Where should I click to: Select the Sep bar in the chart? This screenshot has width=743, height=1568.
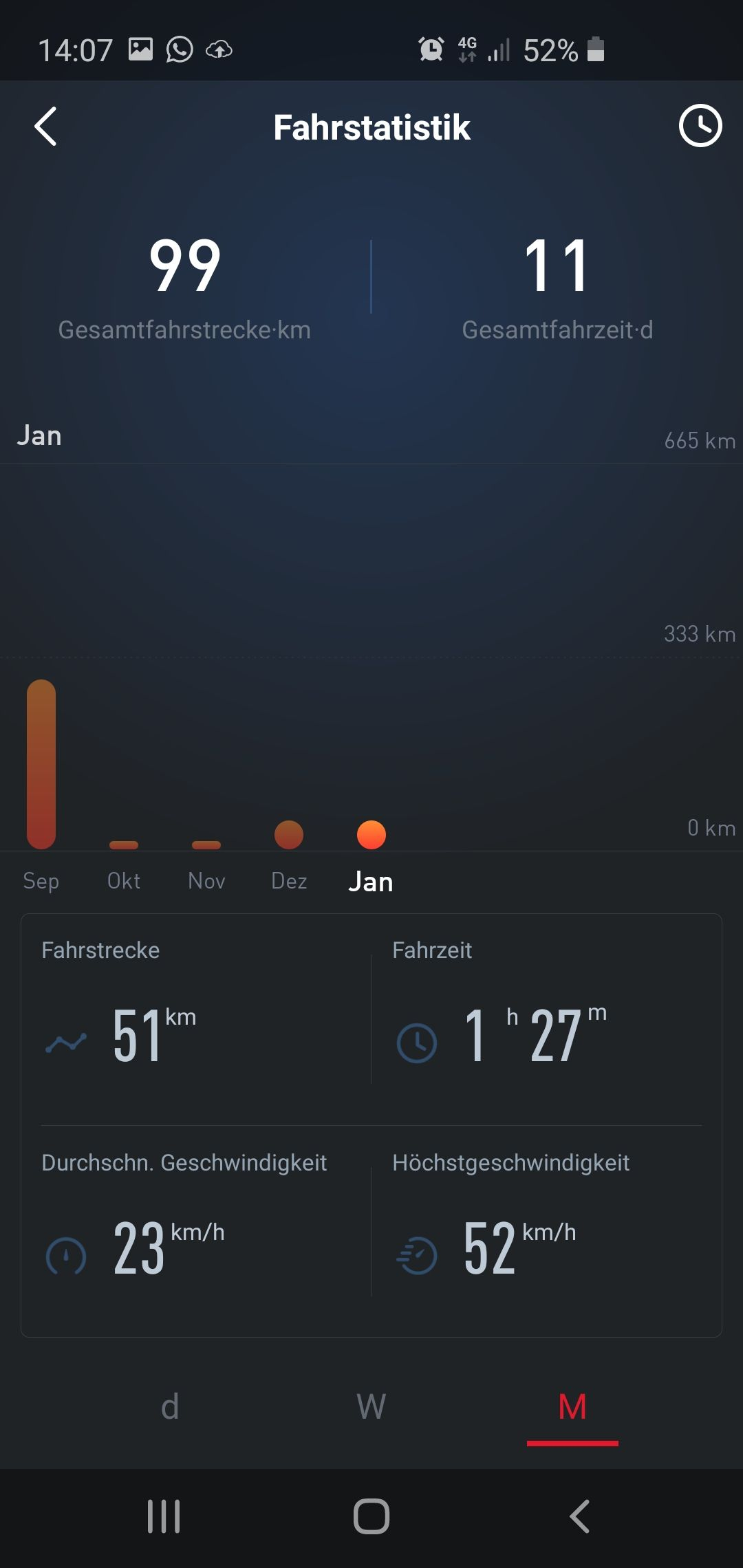[x=41, y=763]
